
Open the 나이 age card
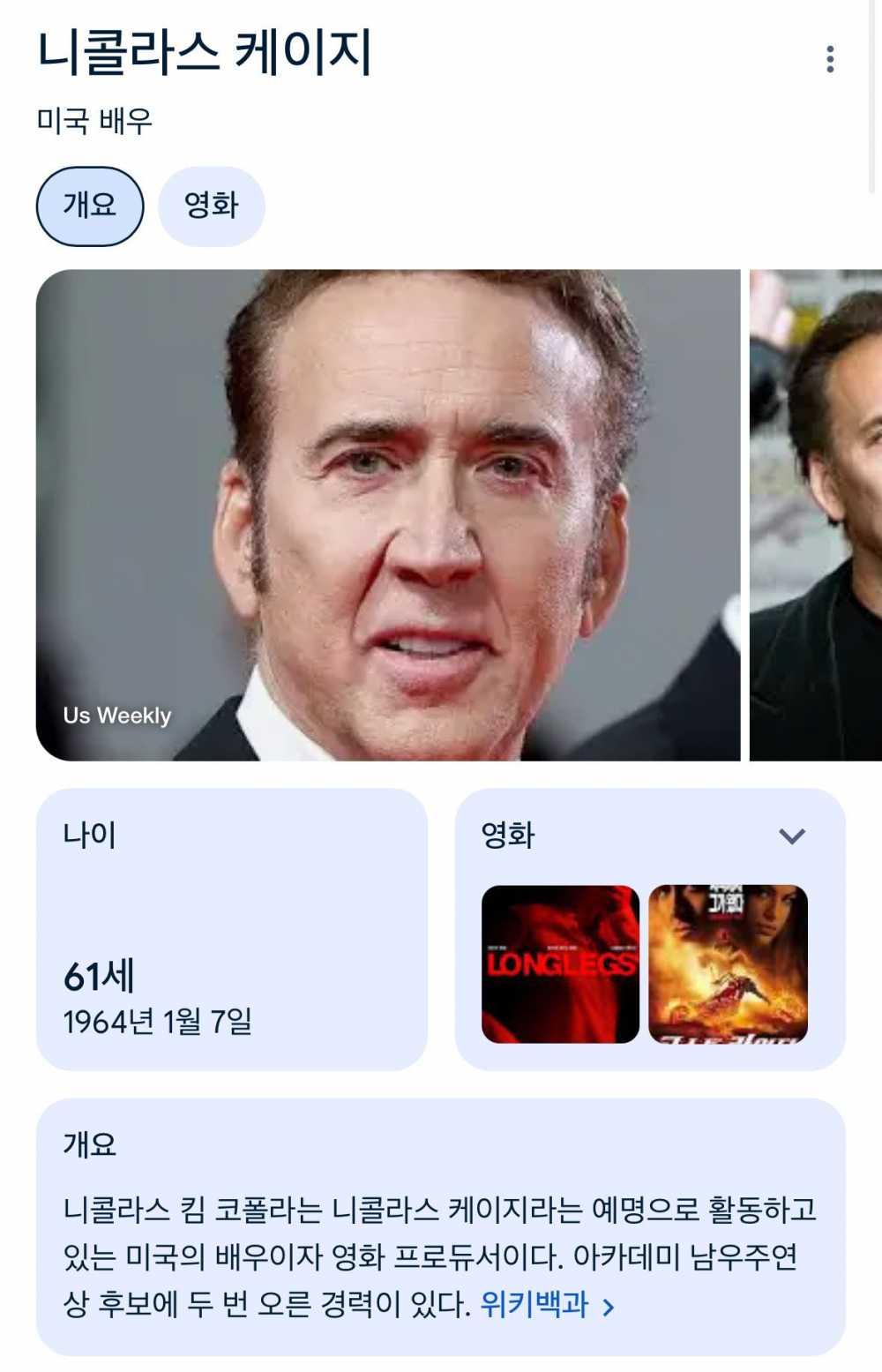231,929
